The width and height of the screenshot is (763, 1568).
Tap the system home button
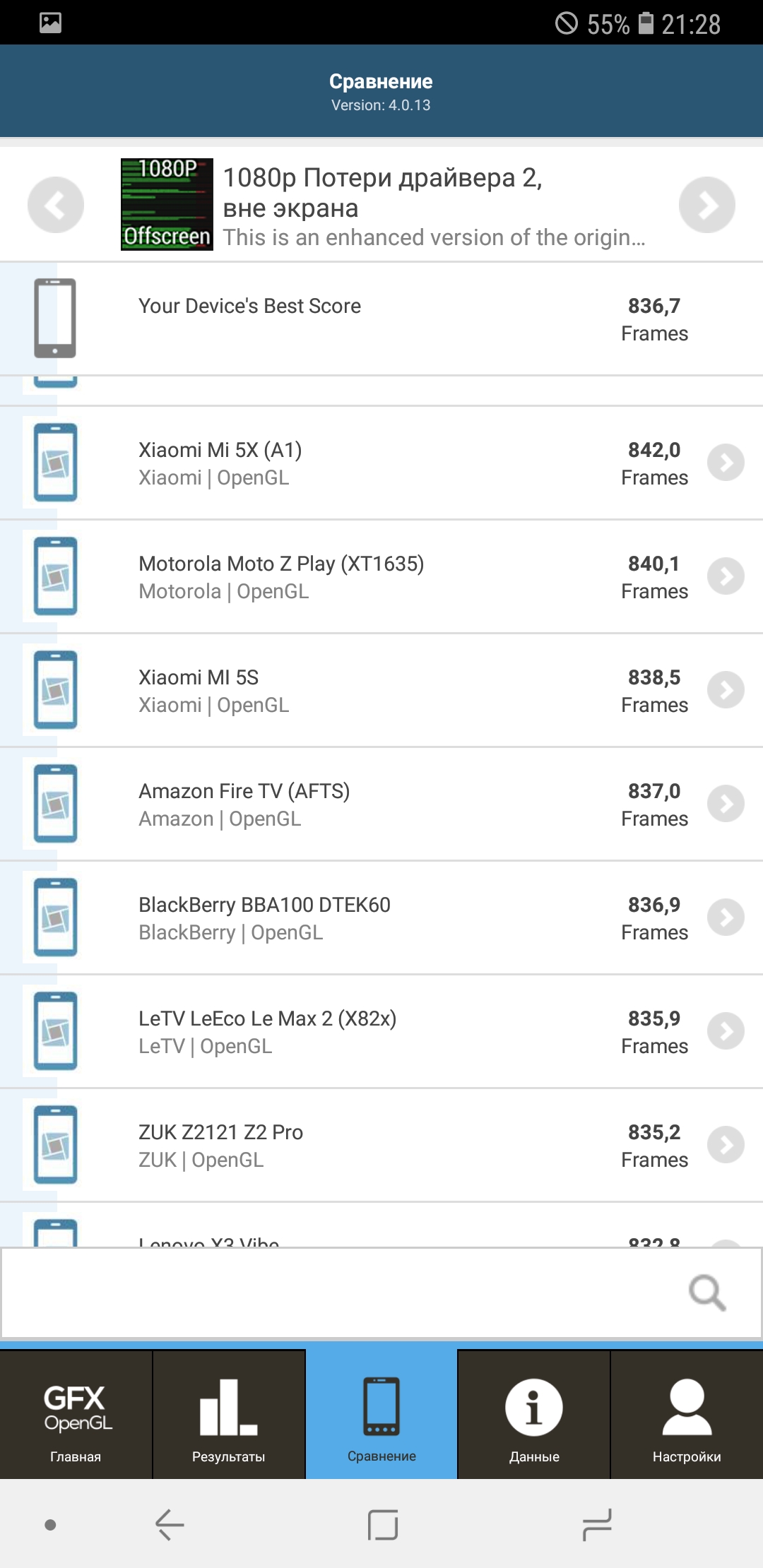[x=383, y=1524]
